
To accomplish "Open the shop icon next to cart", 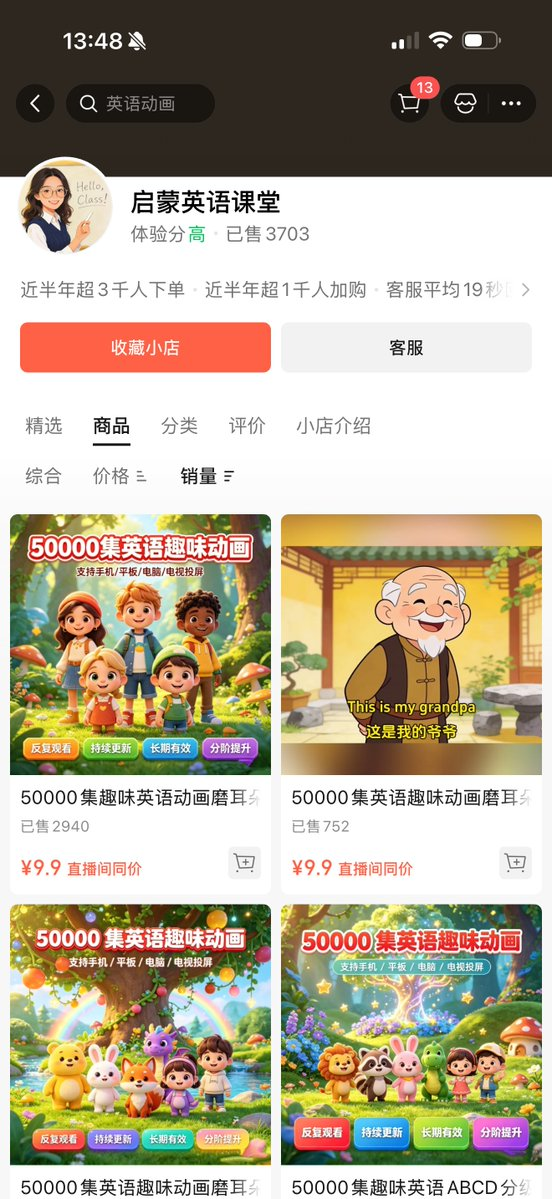I will tap(466, 104).
